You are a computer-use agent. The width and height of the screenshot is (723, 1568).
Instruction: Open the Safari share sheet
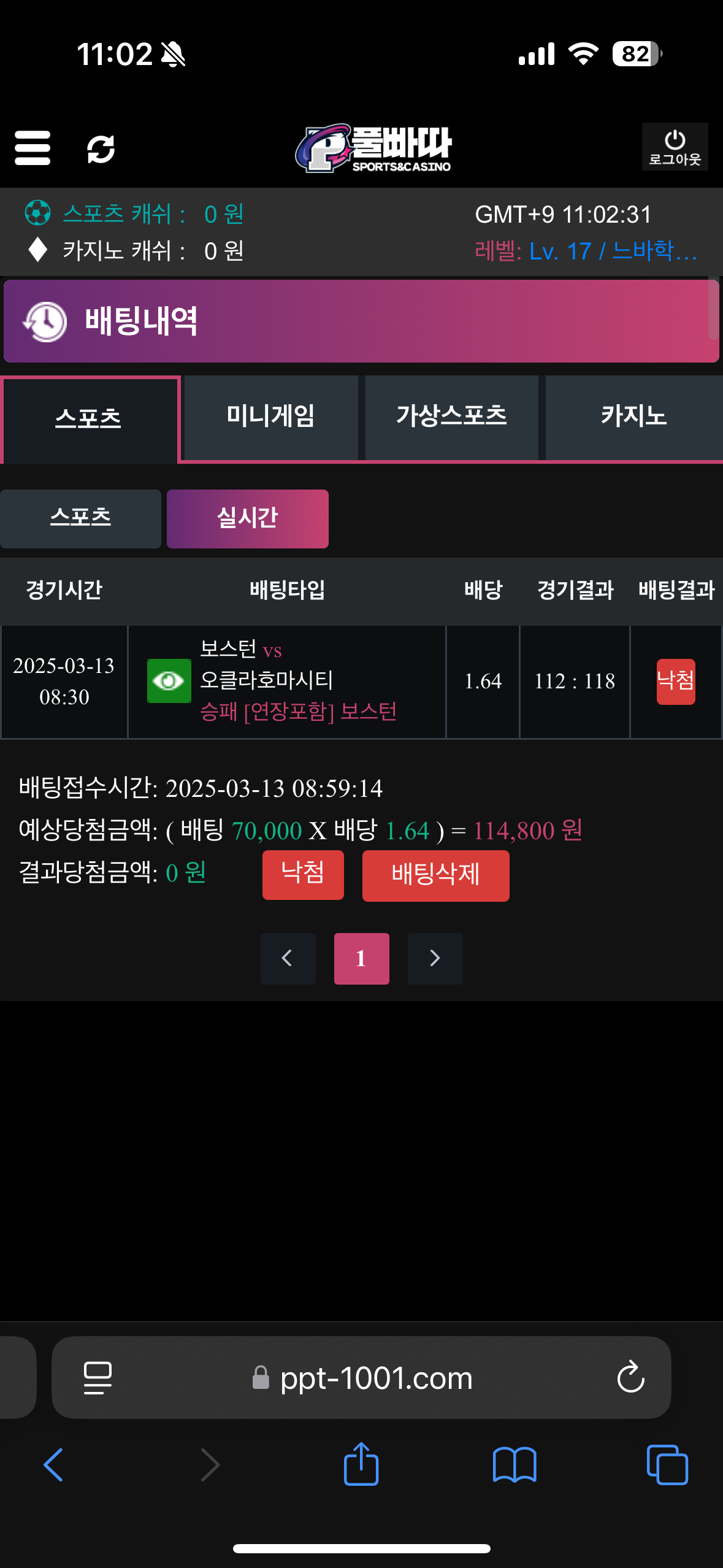click(361, 1465)
